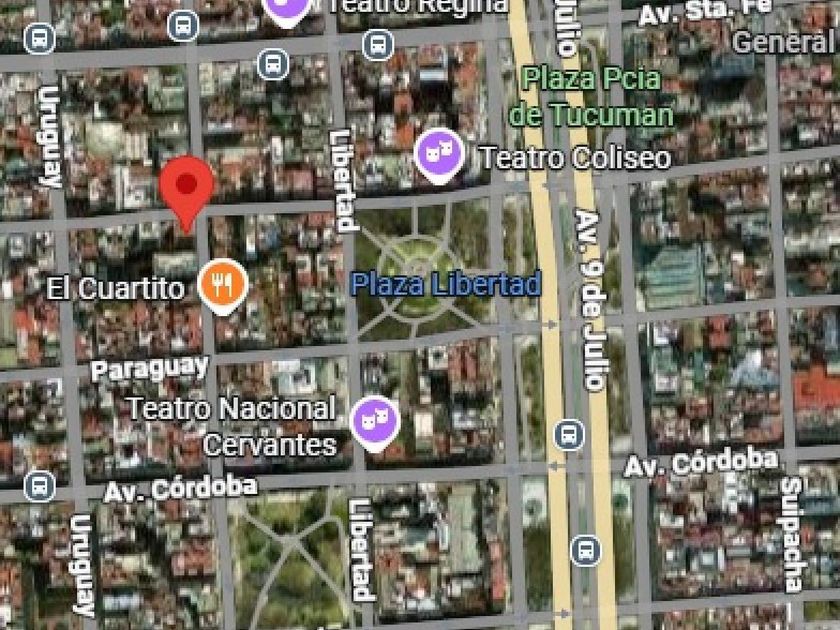
Task: Tap the Plaza Libertad place label
Action: [445, 285]
